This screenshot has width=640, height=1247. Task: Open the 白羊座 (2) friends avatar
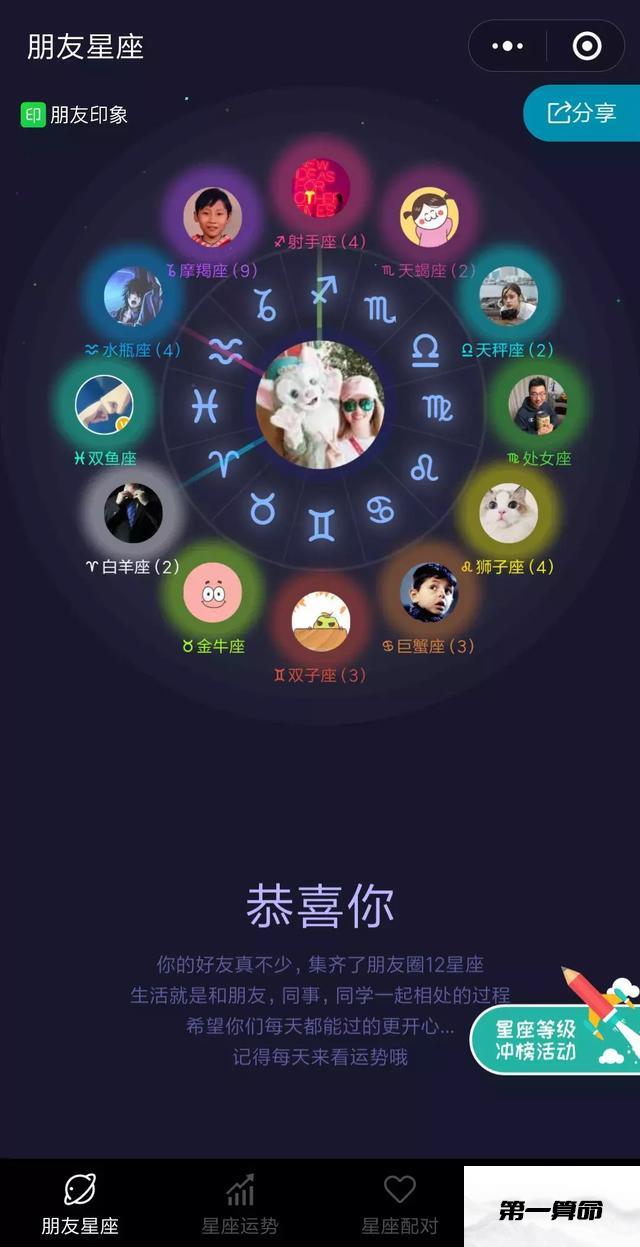click(133, 513)
